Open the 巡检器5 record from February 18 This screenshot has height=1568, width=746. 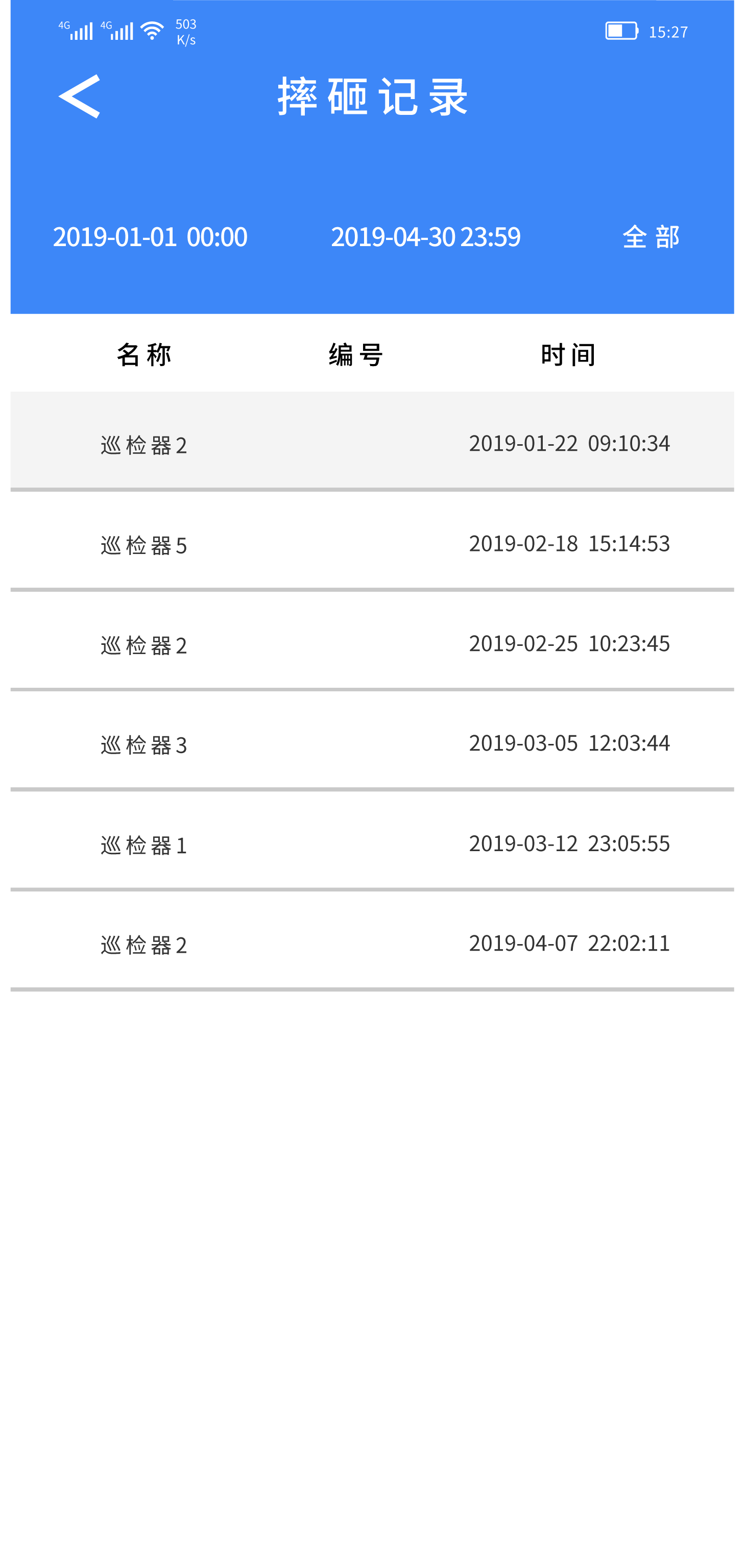373,544
